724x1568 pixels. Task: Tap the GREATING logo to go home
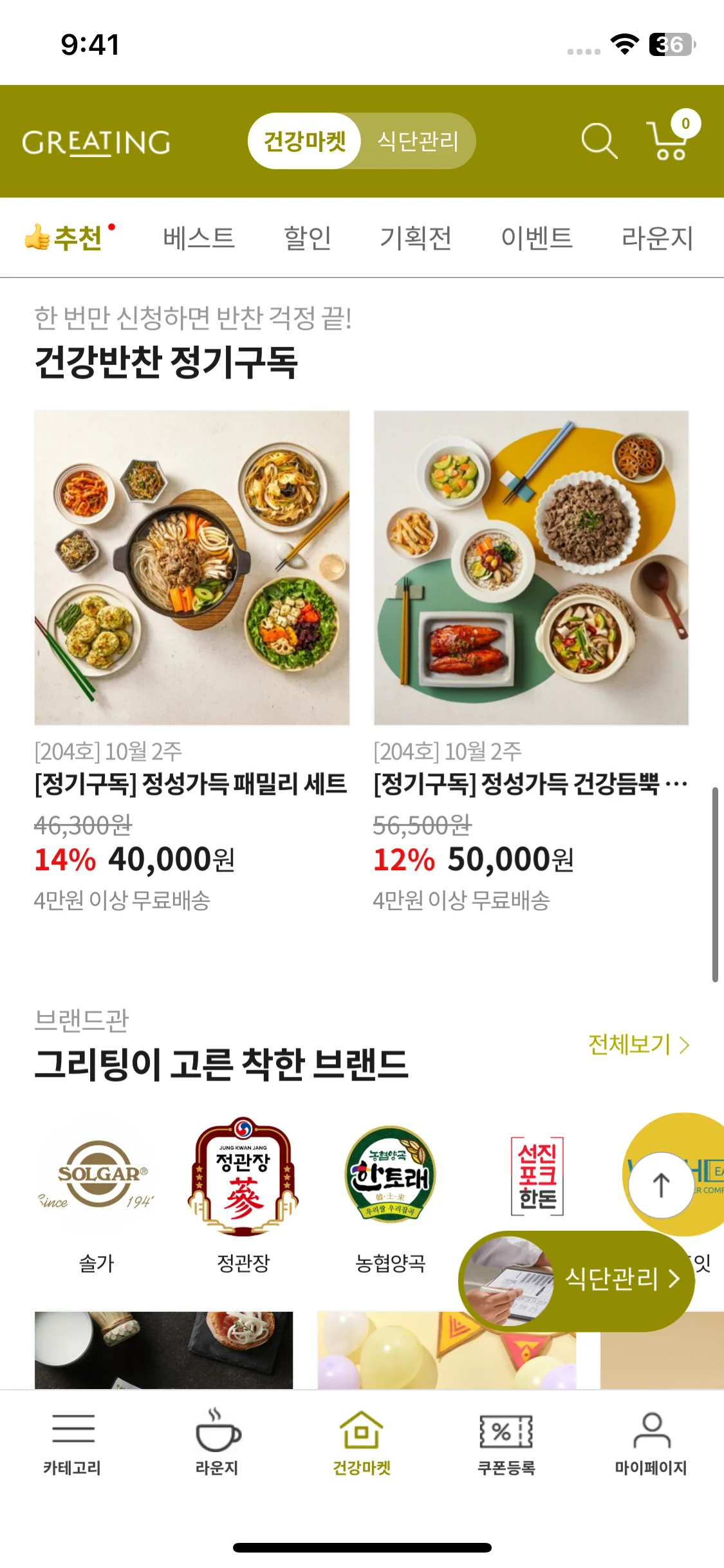pyautogui.click(x=97, y=142)
